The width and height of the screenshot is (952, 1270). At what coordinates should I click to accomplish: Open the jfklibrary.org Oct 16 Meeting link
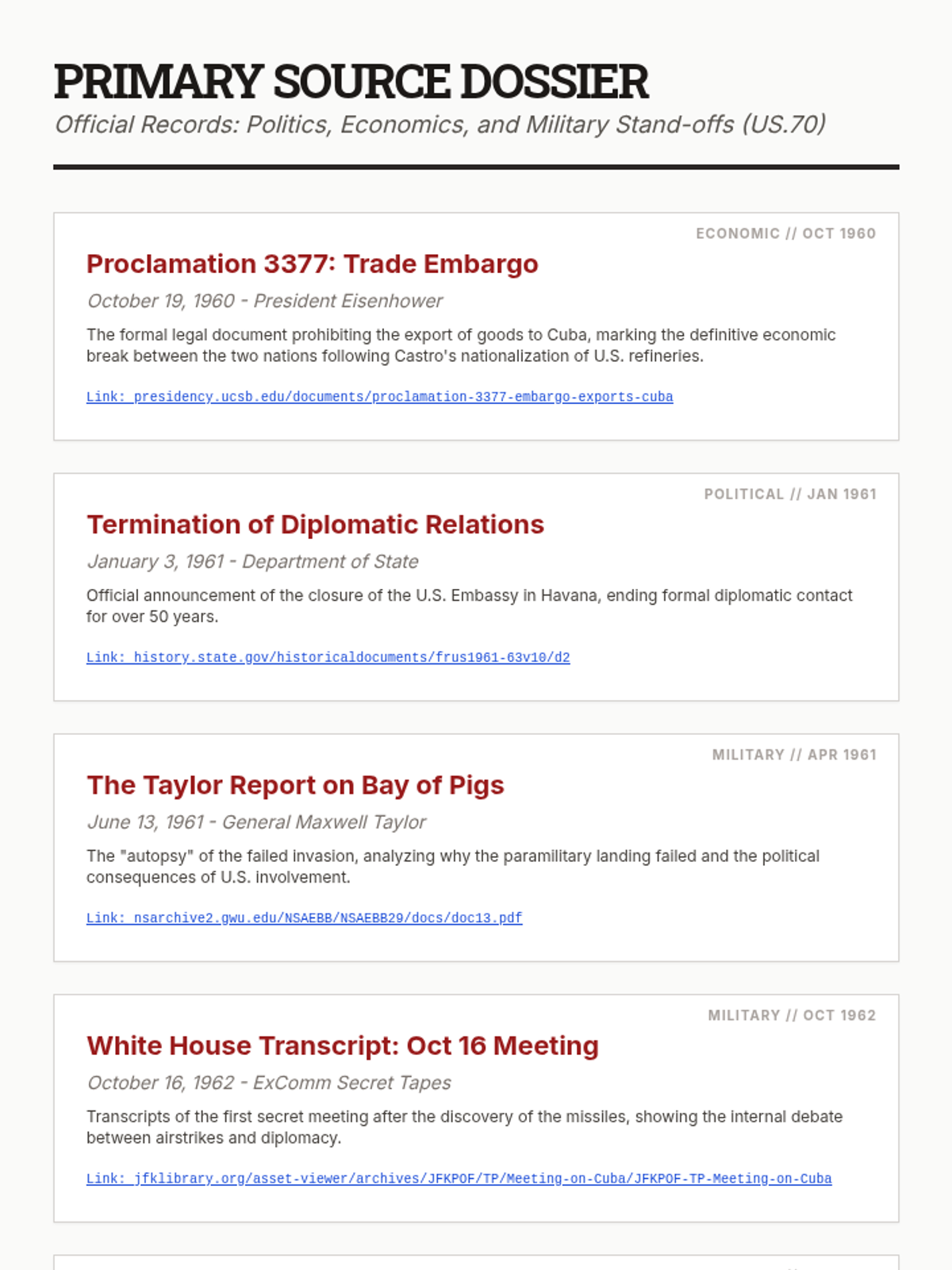click(x=459, y=1179)
